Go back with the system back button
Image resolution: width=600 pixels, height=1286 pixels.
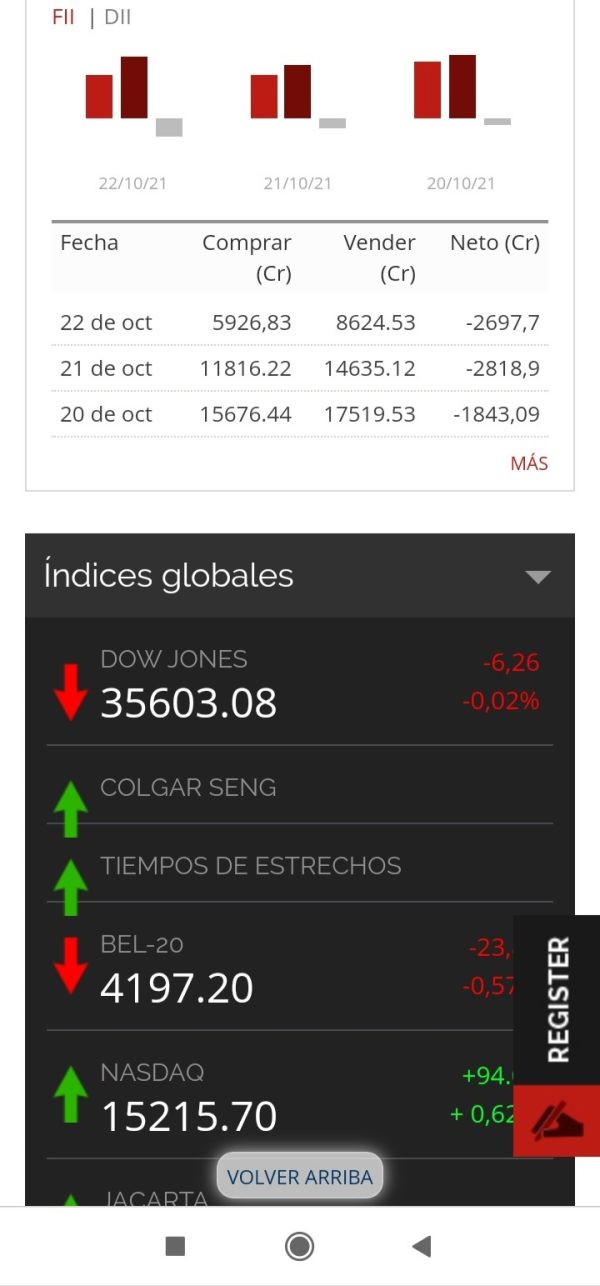(422, 1246)
